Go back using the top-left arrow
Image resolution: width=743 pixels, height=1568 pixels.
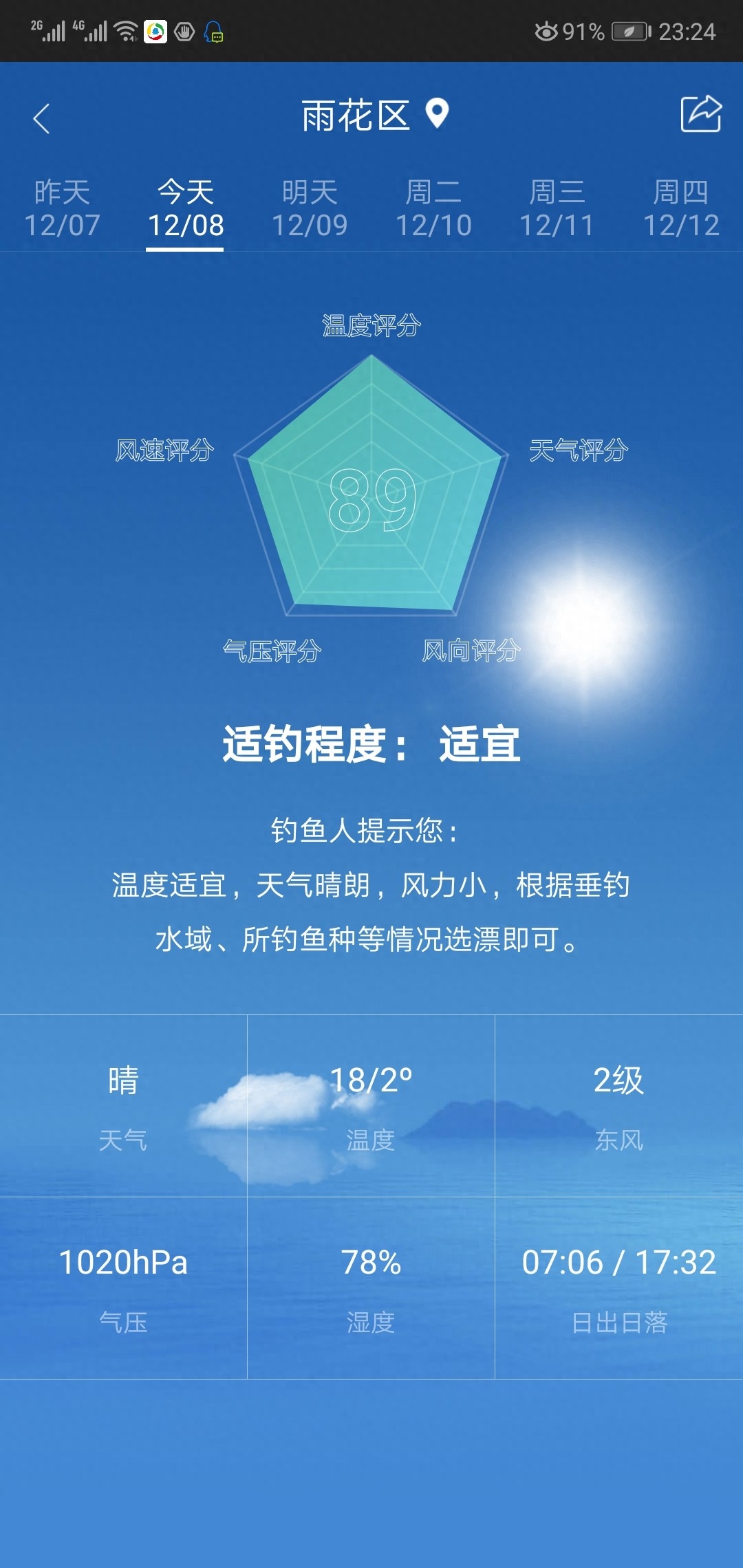click(42, 118)
